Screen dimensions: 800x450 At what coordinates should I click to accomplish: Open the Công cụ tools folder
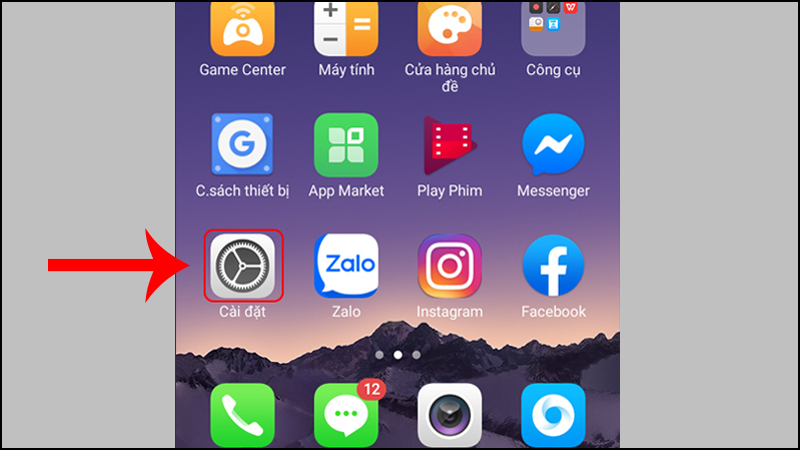point(553,28)
